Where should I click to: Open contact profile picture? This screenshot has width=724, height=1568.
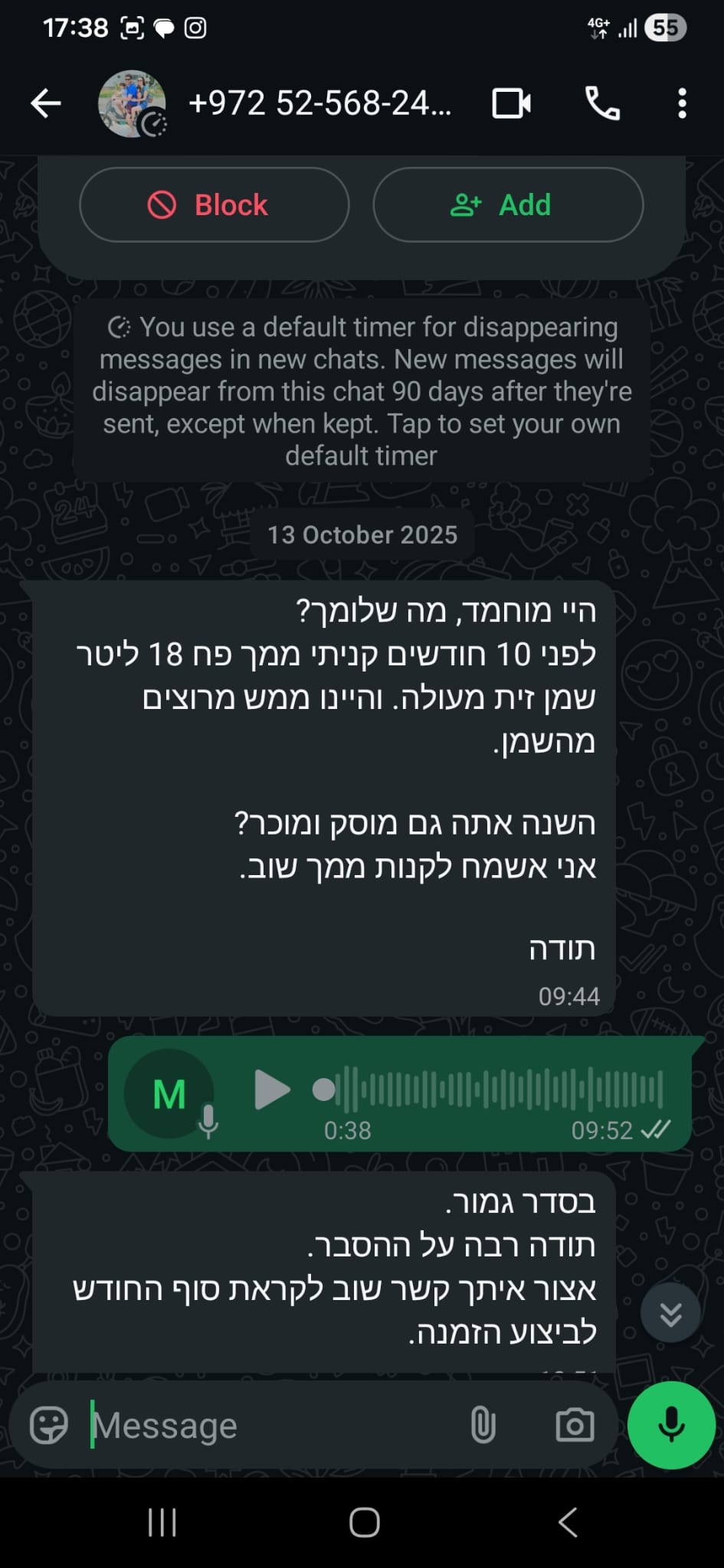click(132, 103)
